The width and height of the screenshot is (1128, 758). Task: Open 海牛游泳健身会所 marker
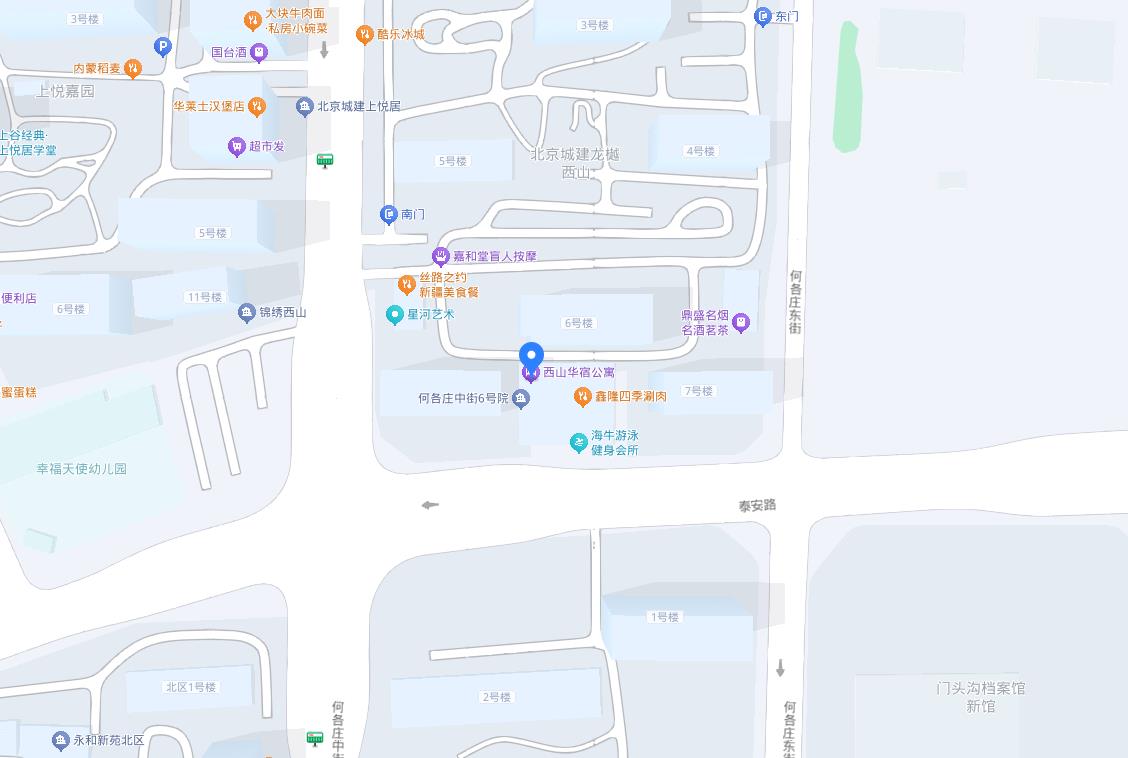pos(578,443)
